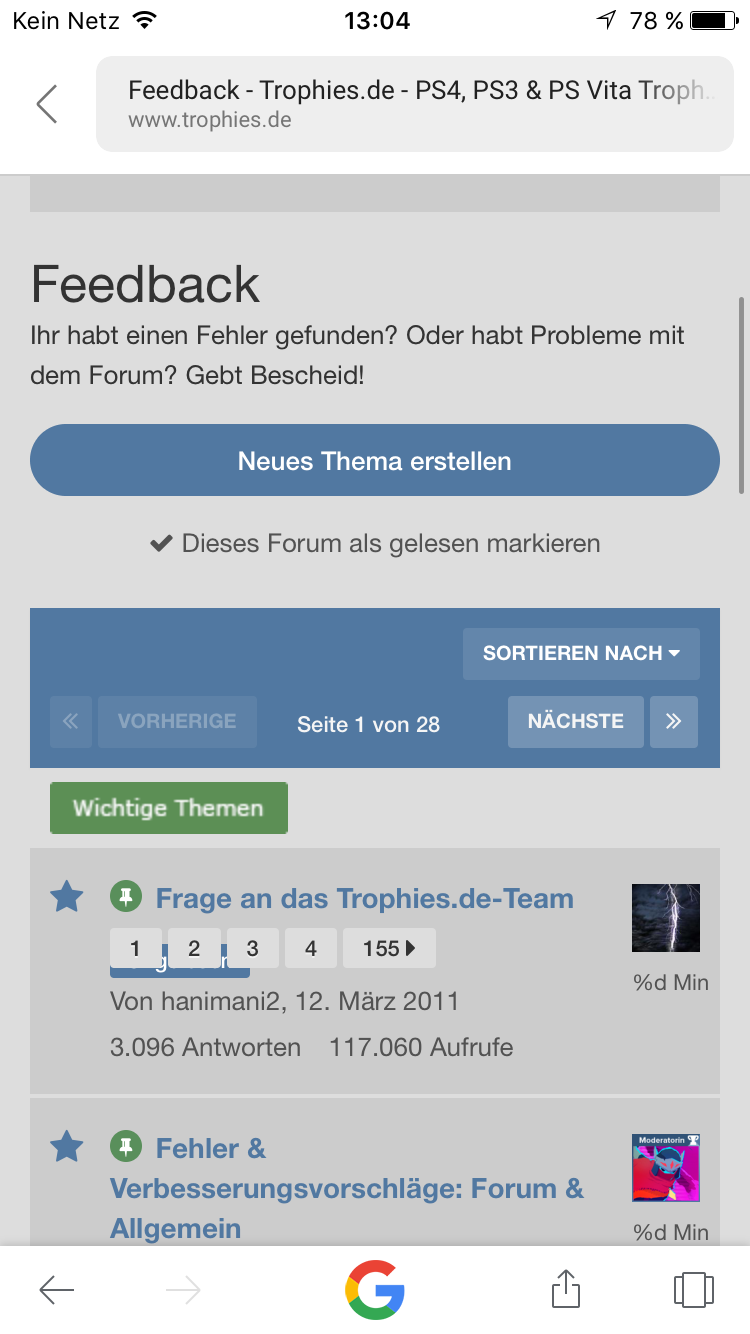Screen dimensions: 750x1334
Task: Go to the next page with Nächste
Action: (x=575, y=722)
